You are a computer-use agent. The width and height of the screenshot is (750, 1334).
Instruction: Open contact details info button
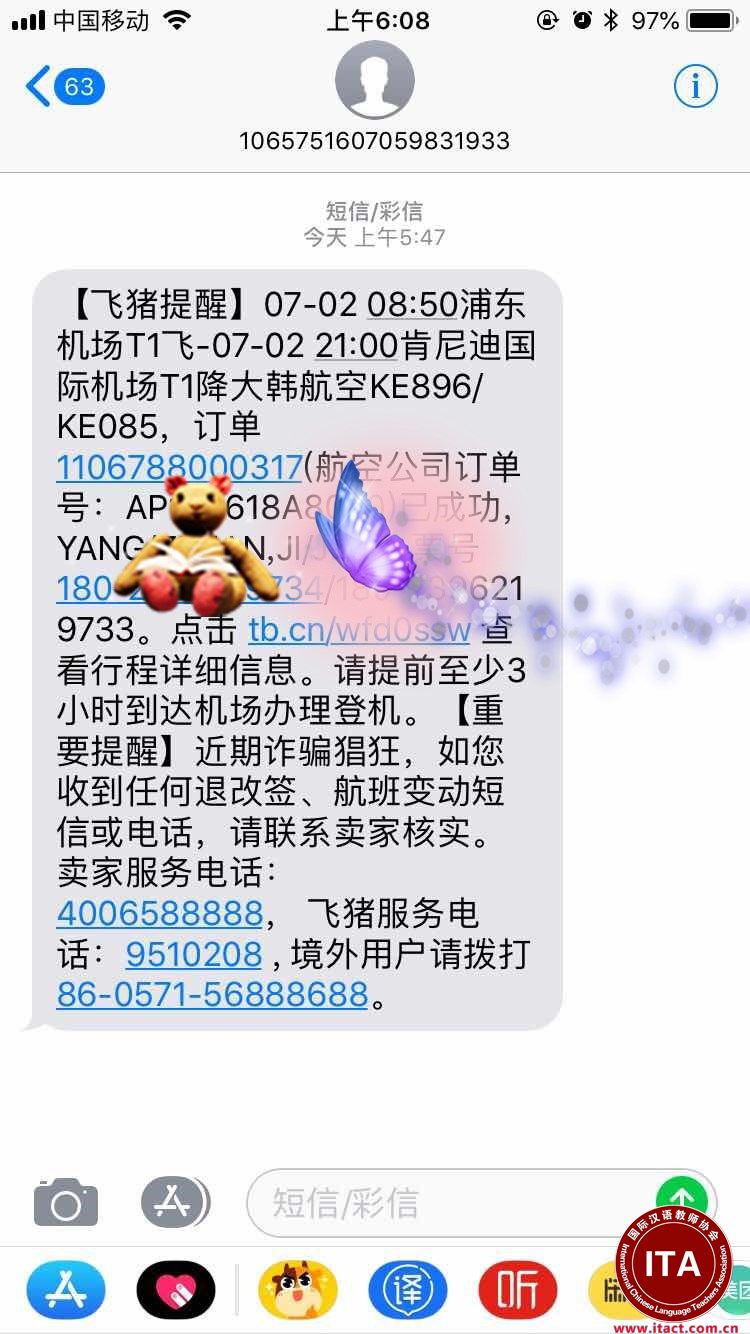[x=695, y=87]
